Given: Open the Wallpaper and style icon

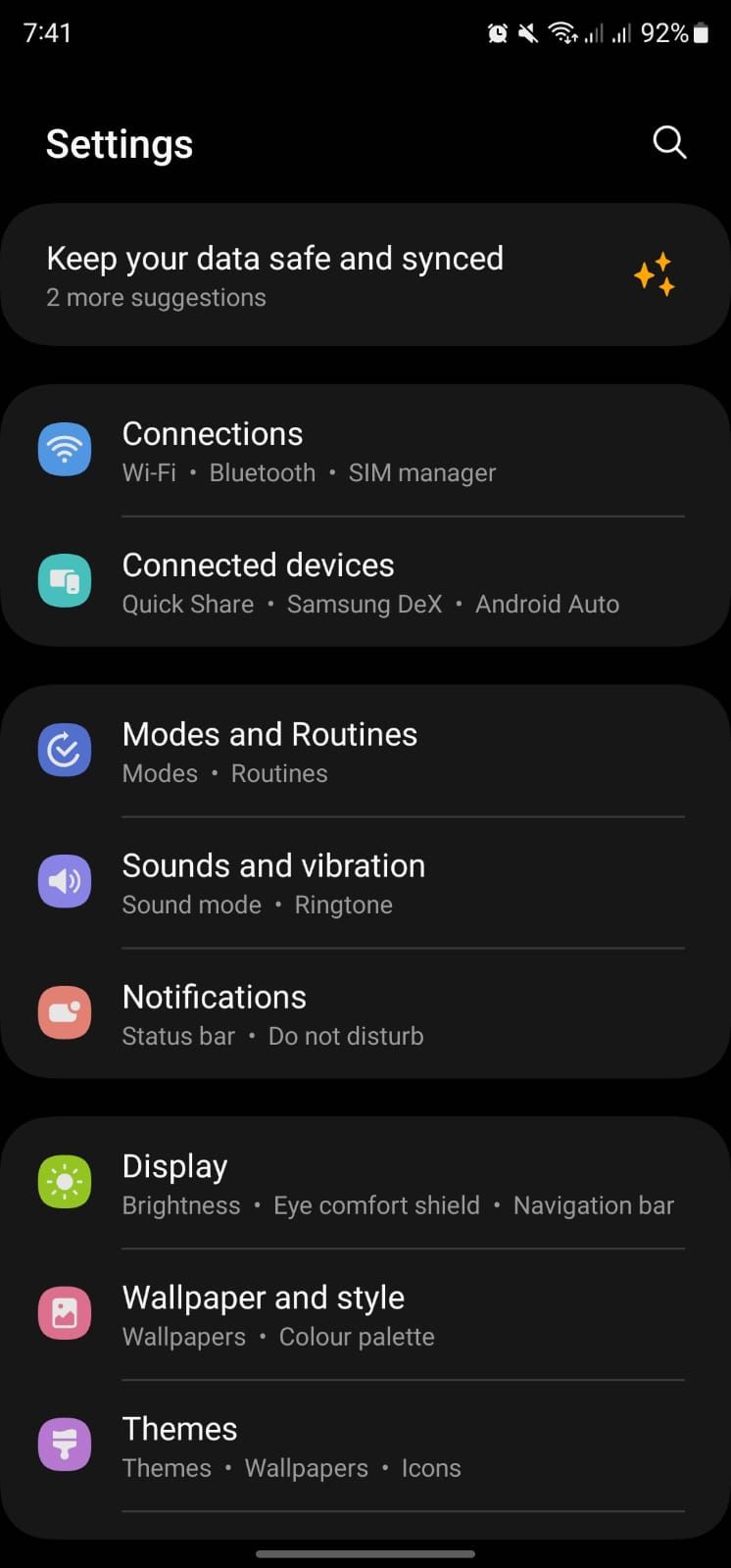Looking at the screenshot, I should (65, 1313).
